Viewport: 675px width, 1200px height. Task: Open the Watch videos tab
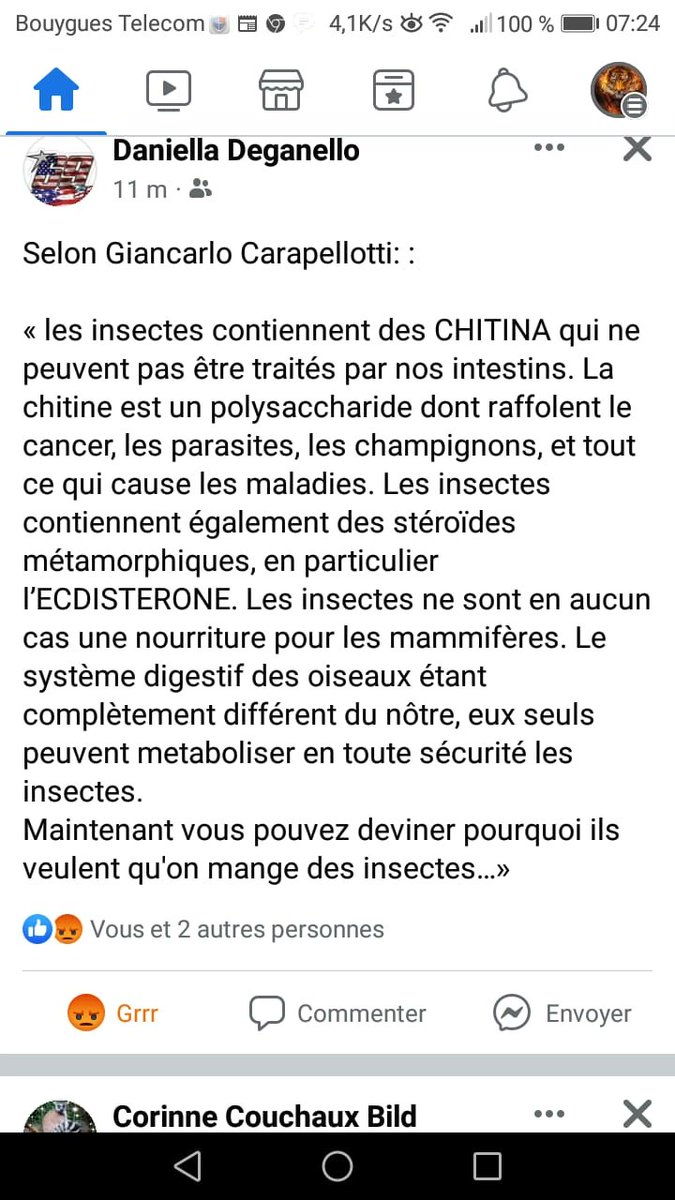pyautogui.click(x=168, y=91)
